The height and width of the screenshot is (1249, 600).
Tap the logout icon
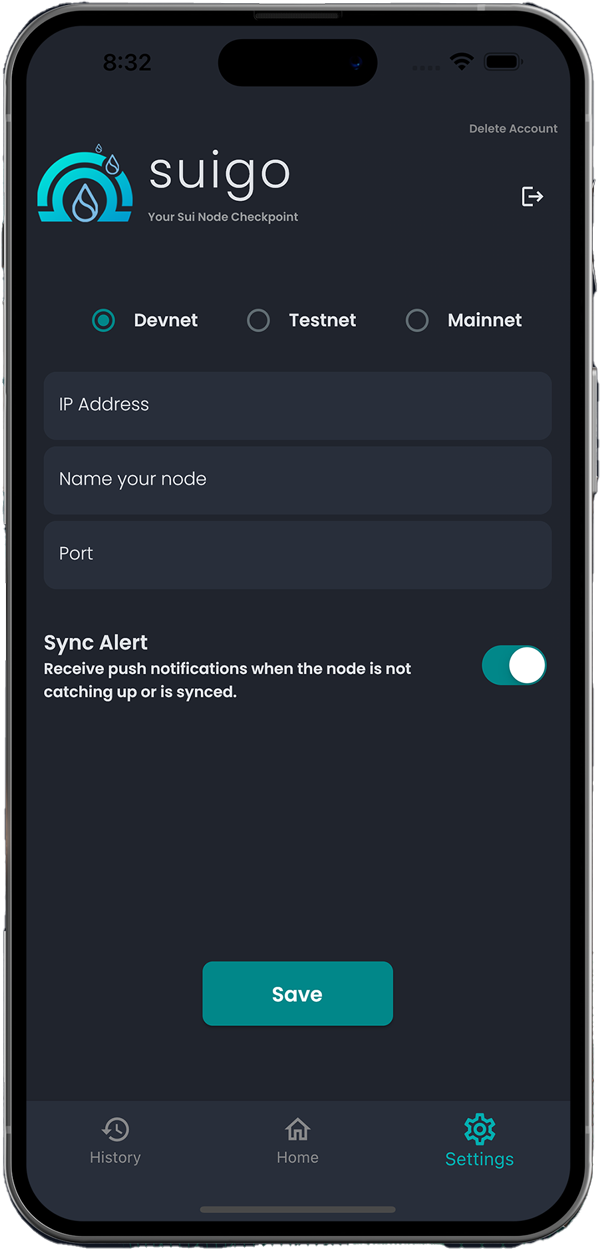[533, 196]
